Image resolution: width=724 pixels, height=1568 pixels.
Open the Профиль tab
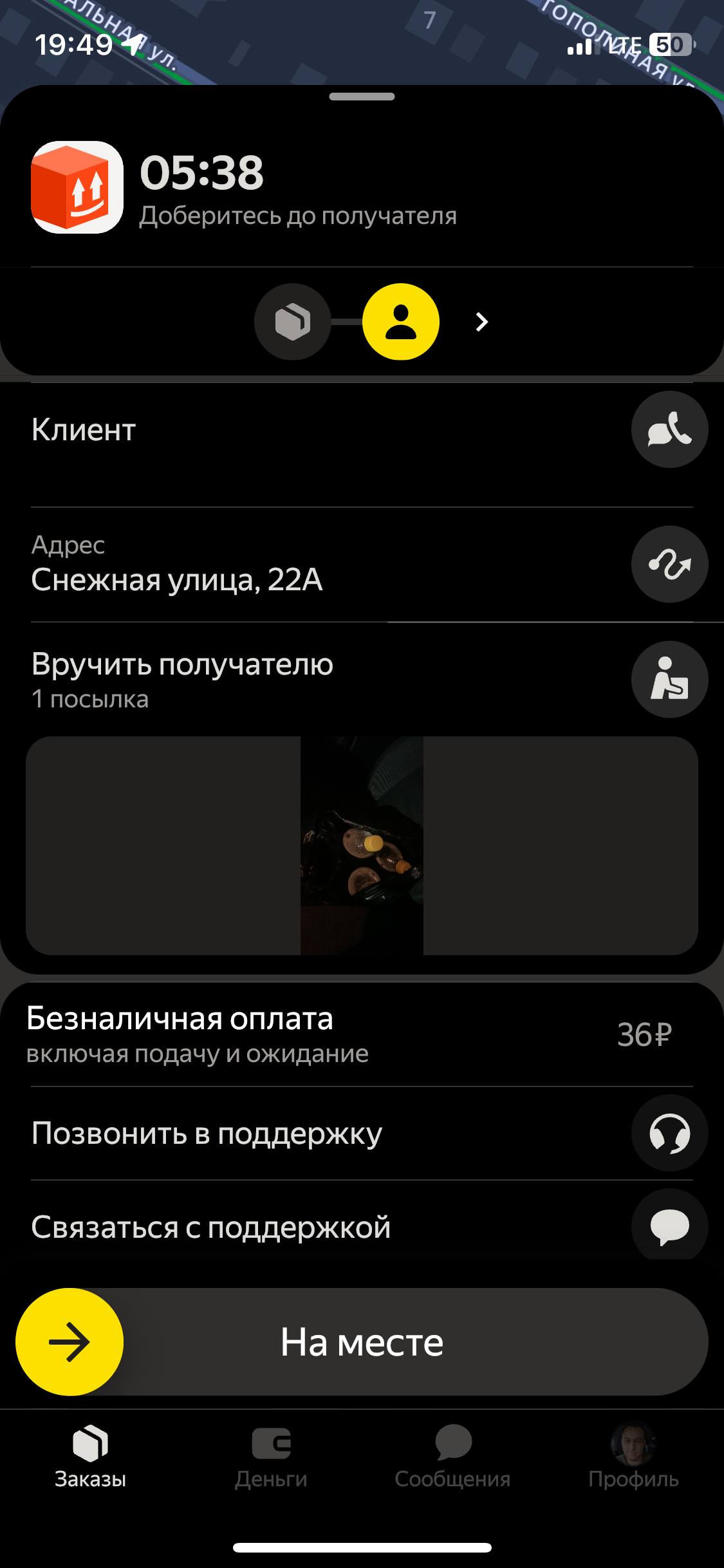(633, 1457)
